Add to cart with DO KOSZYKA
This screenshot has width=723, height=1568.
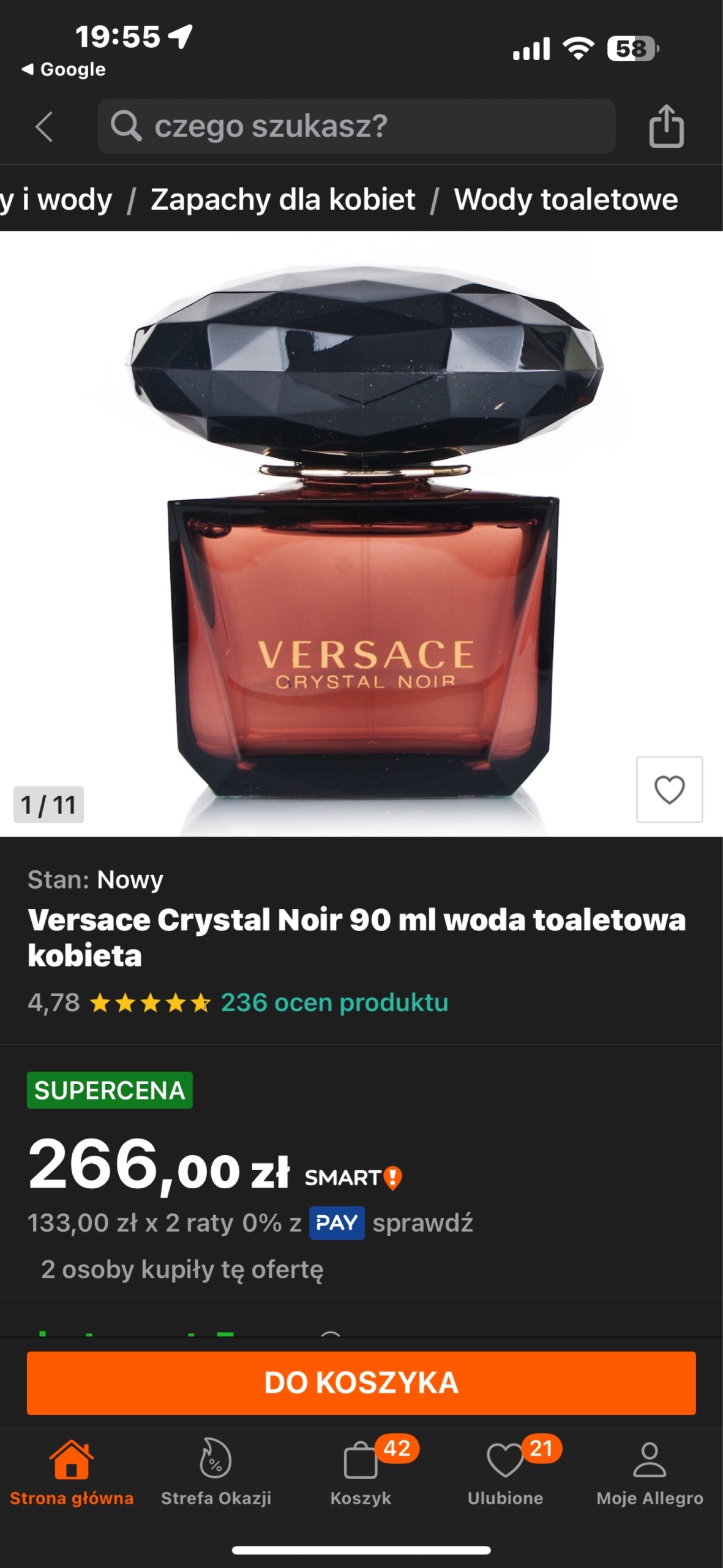click(361, 1382)
